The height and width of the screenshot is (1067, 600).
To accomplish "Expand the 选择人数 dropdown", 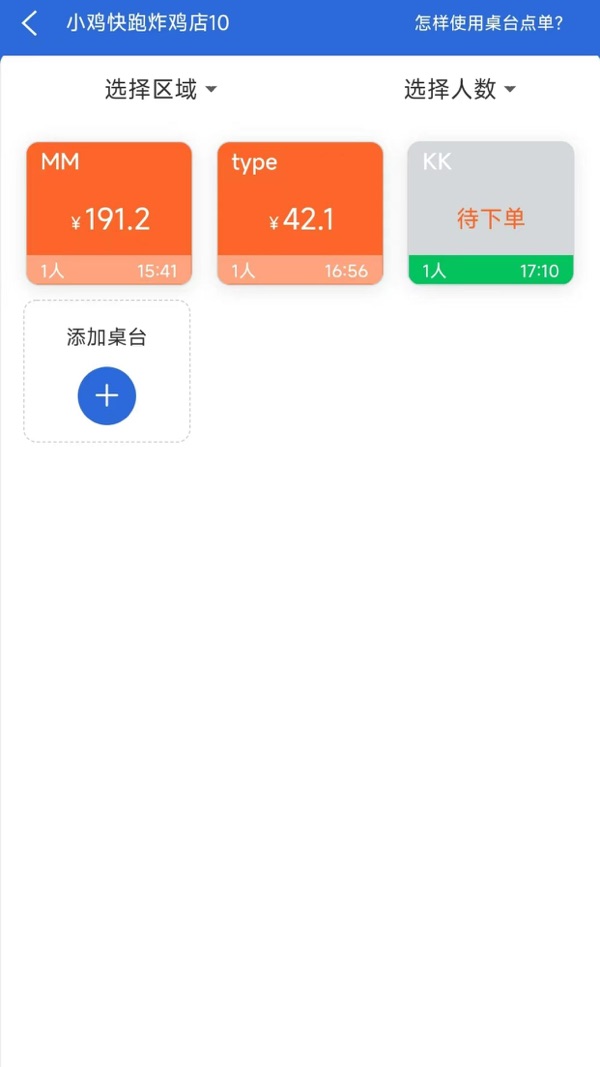I will pos(459,89).
